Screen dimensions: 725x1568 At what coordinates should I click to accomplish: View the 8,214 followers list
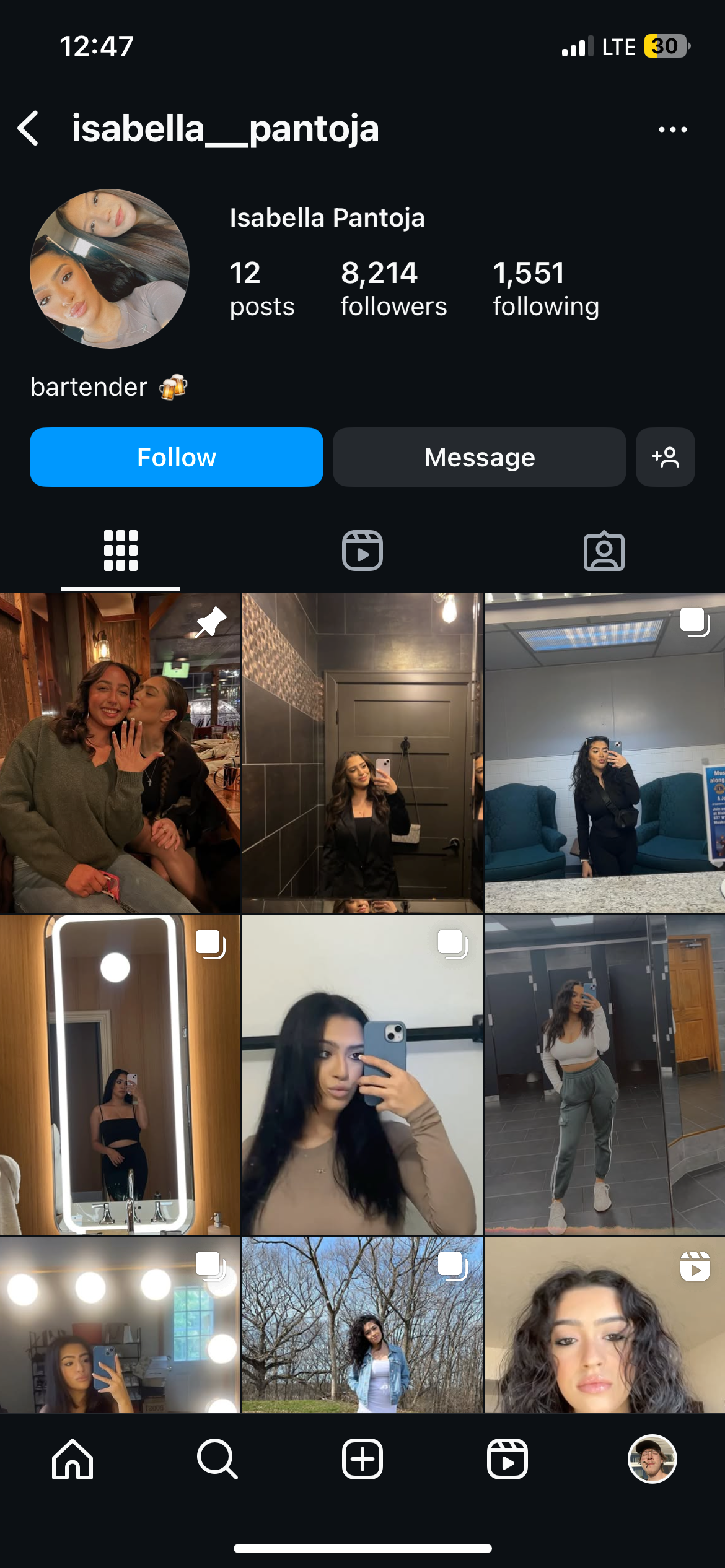click(393, 289)
